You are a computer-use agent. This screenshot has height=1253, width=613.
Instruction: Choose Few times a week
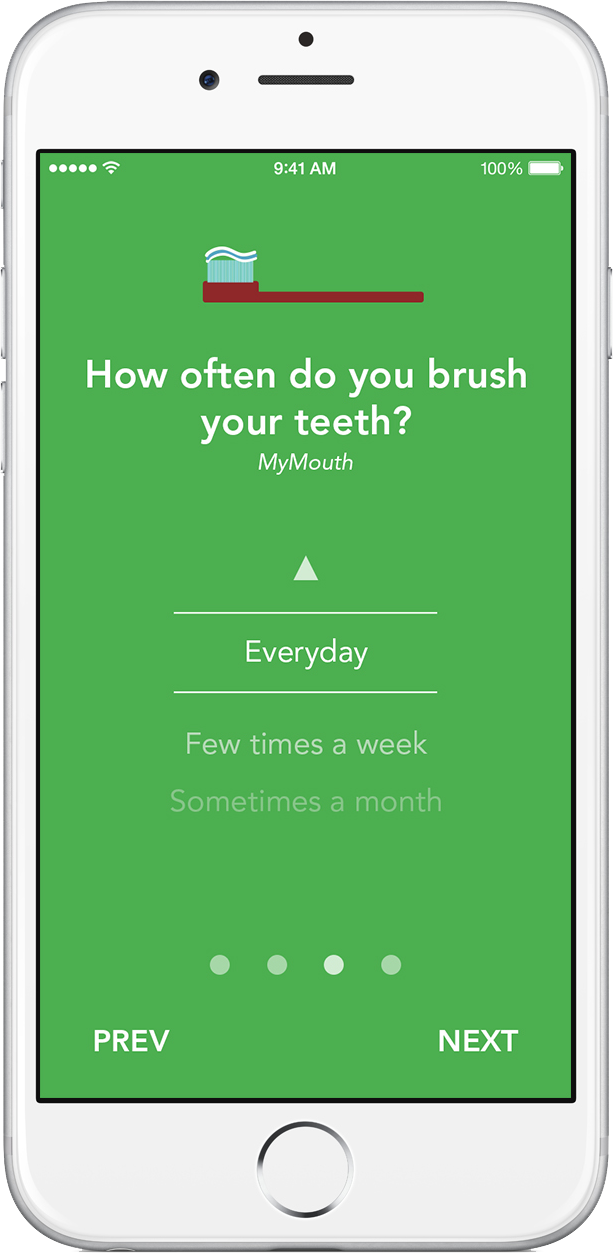306,744
